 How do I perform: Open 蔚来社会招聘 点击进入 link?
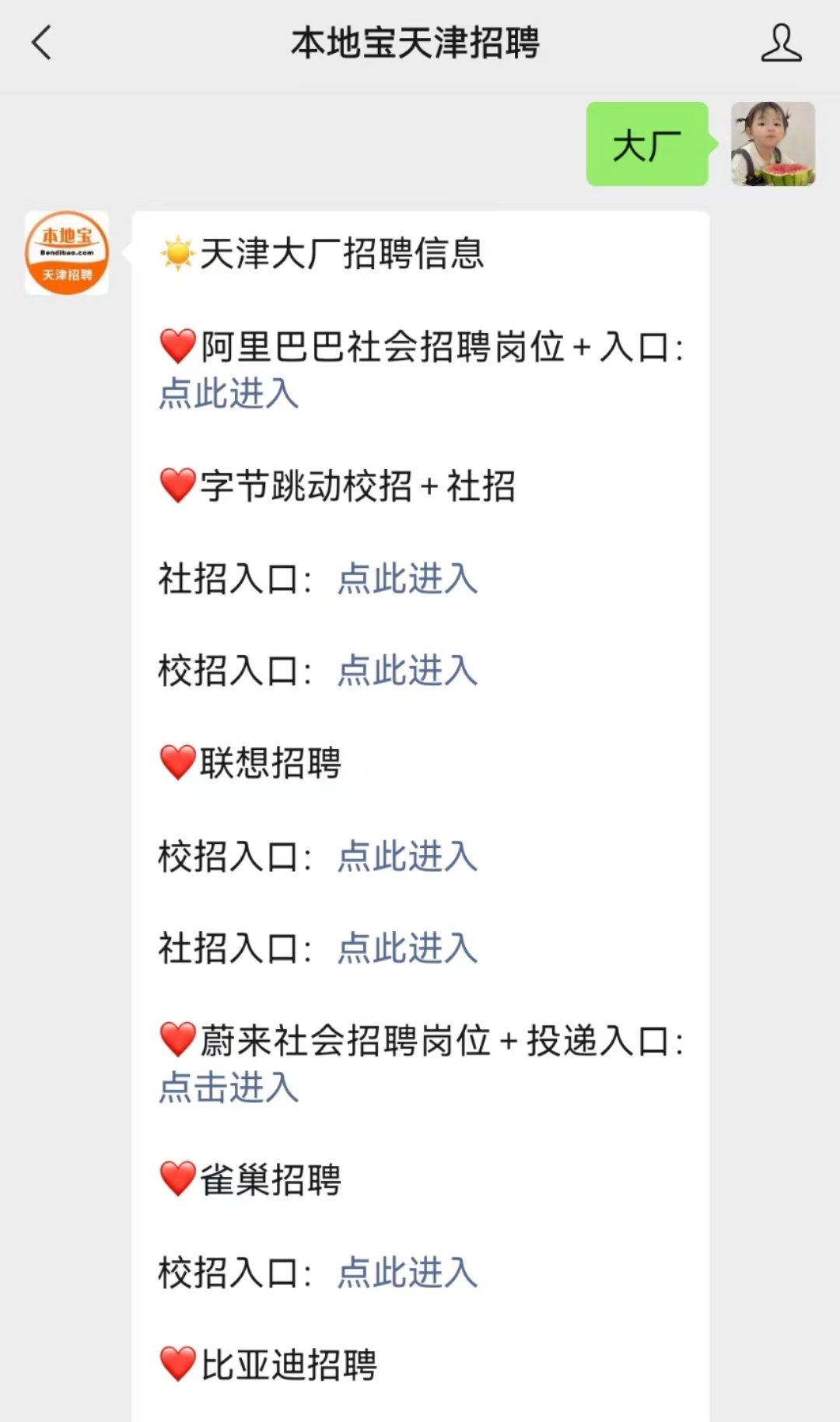pos(229,1088)
